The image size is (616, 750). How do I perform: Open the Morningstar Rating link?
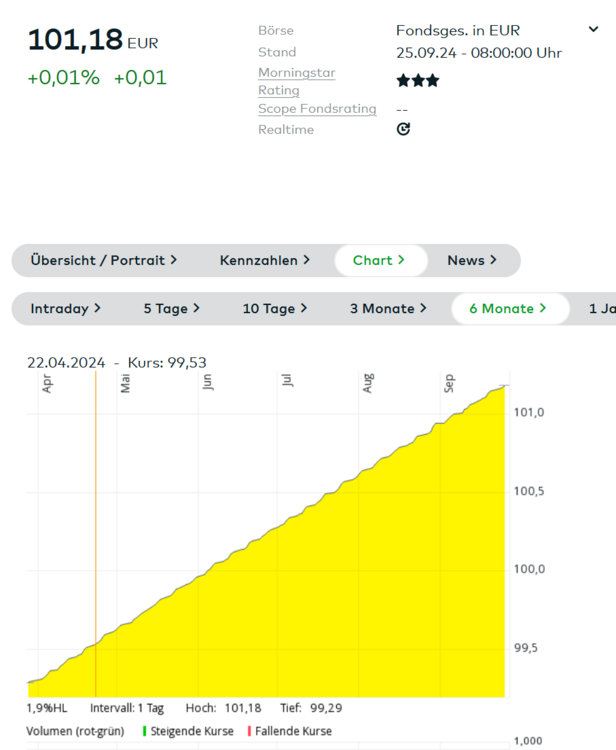(x=296, y=81)
